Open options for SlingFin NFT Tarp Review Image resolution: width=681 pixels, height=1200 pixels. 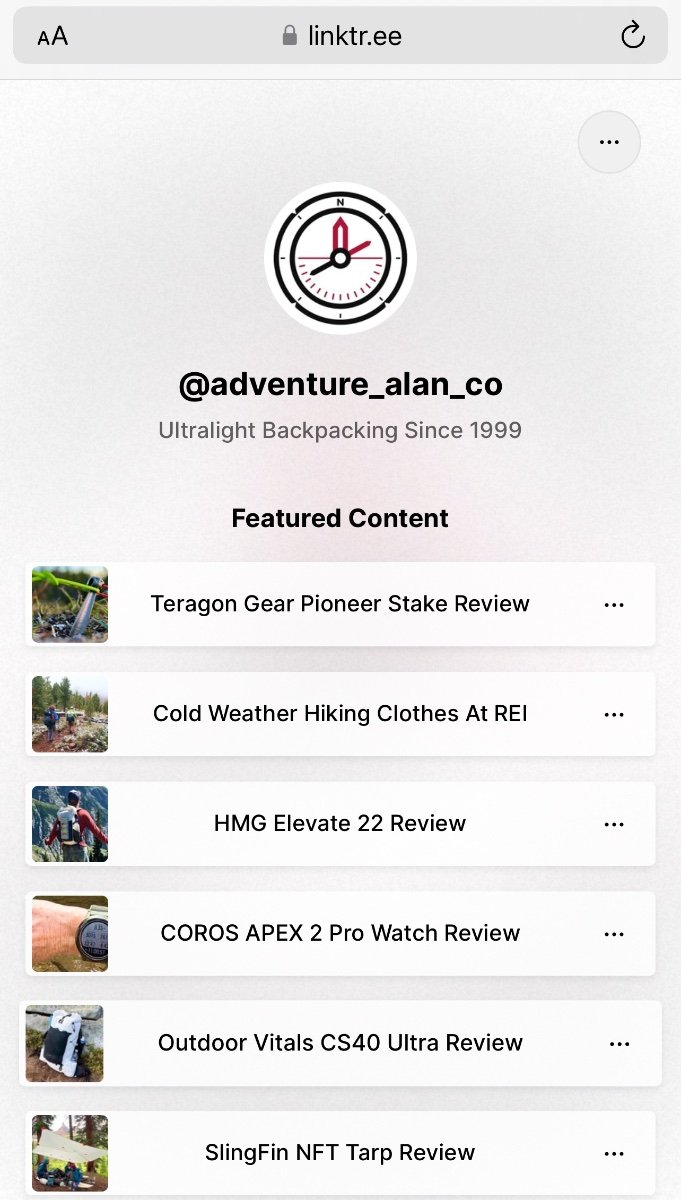point(614,1154)
